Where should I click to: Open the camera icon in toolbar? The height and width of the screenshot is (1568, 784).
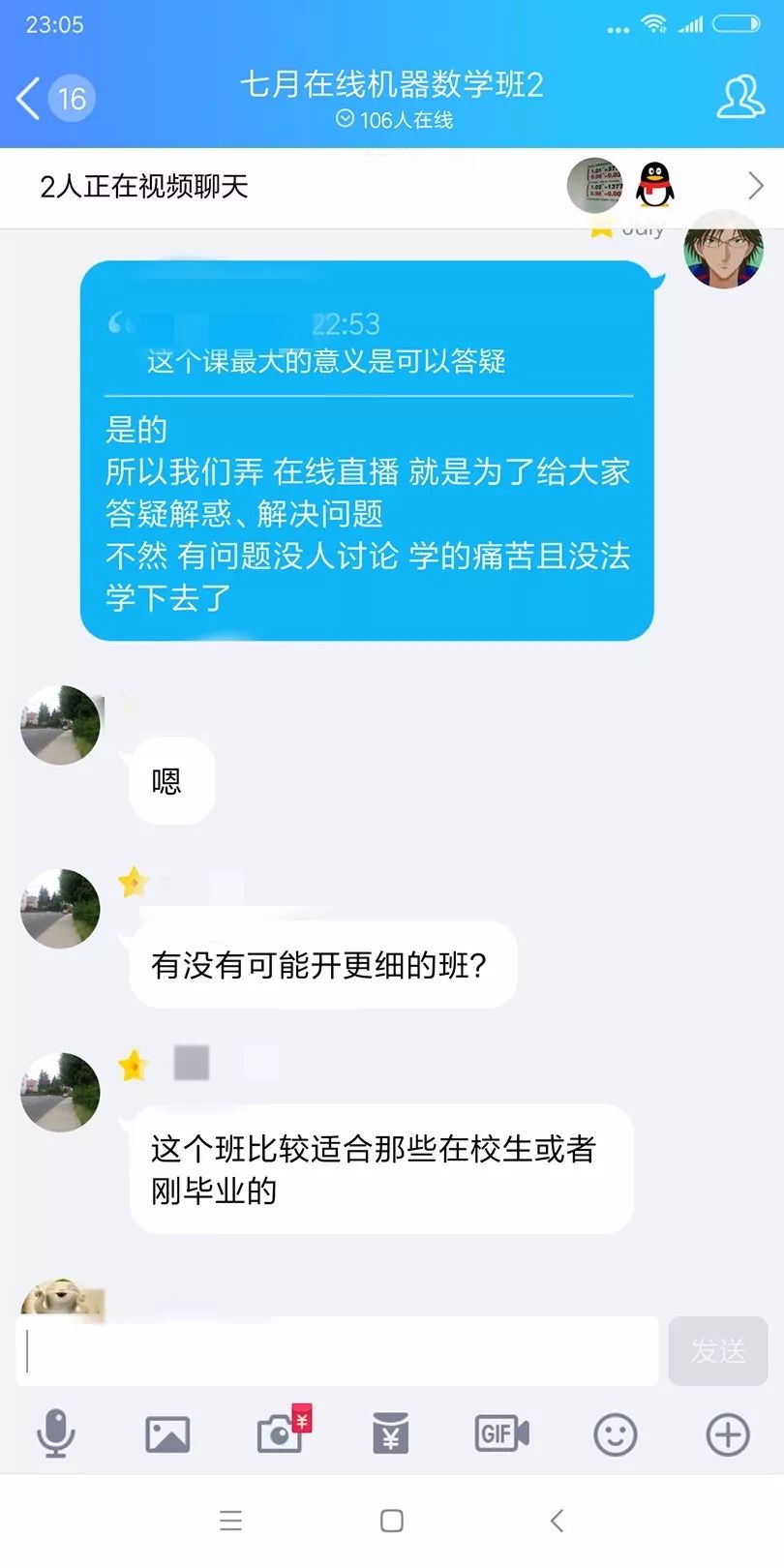(x=280, y=1433)
